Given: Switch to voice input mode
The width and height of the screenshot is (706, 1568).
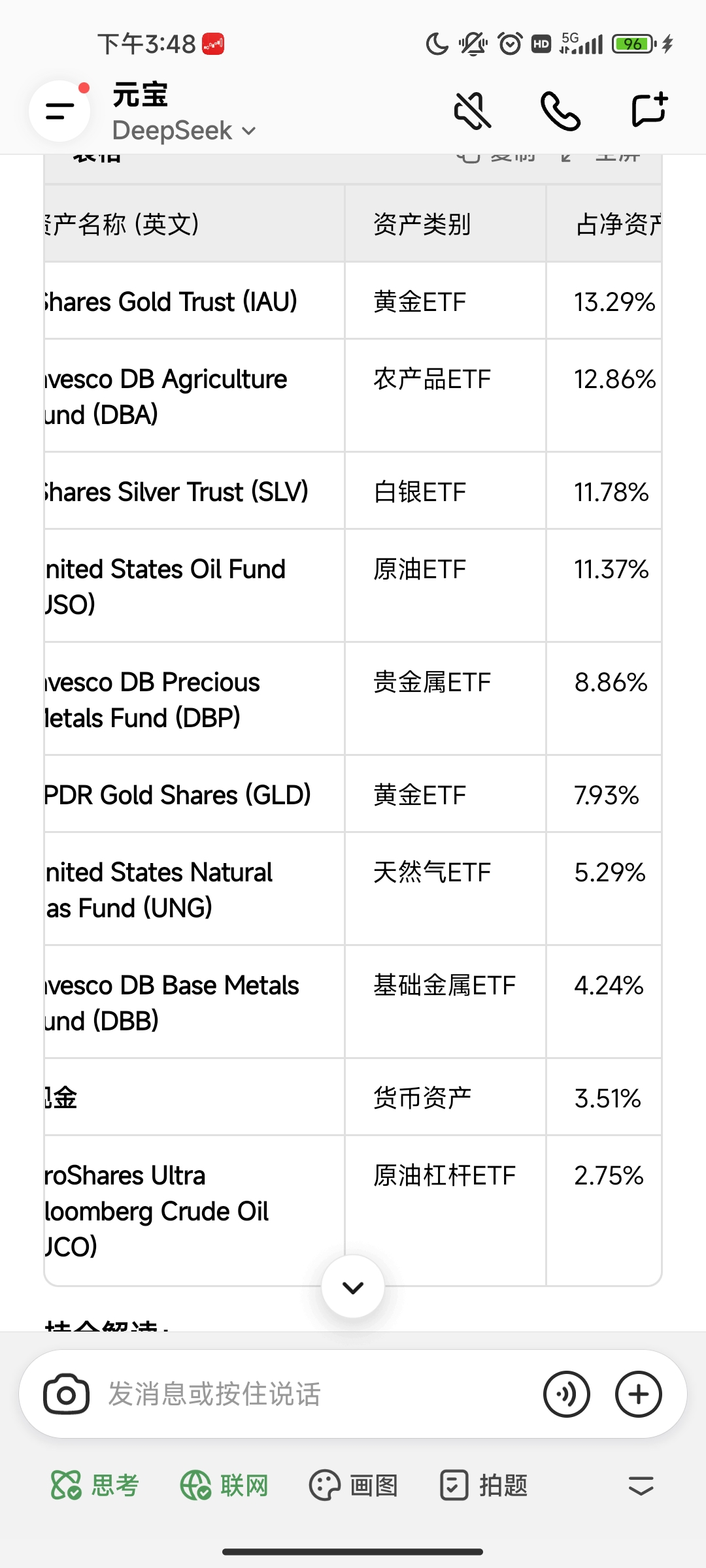Looking at the screenshot, I should tap(566, 1394).
